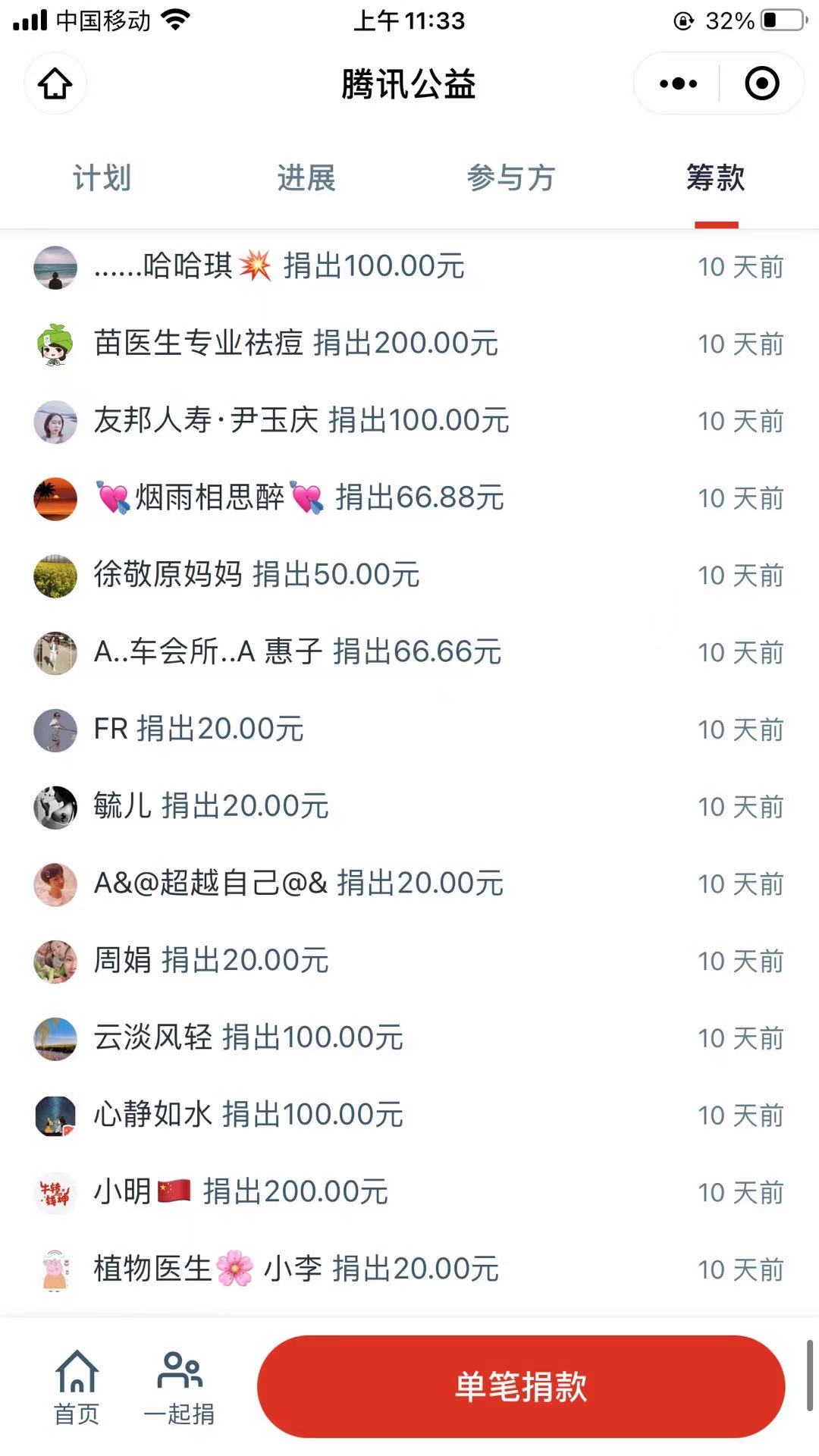Switch to the 进展 tab

pyautogui.click(x=306, y=178)
